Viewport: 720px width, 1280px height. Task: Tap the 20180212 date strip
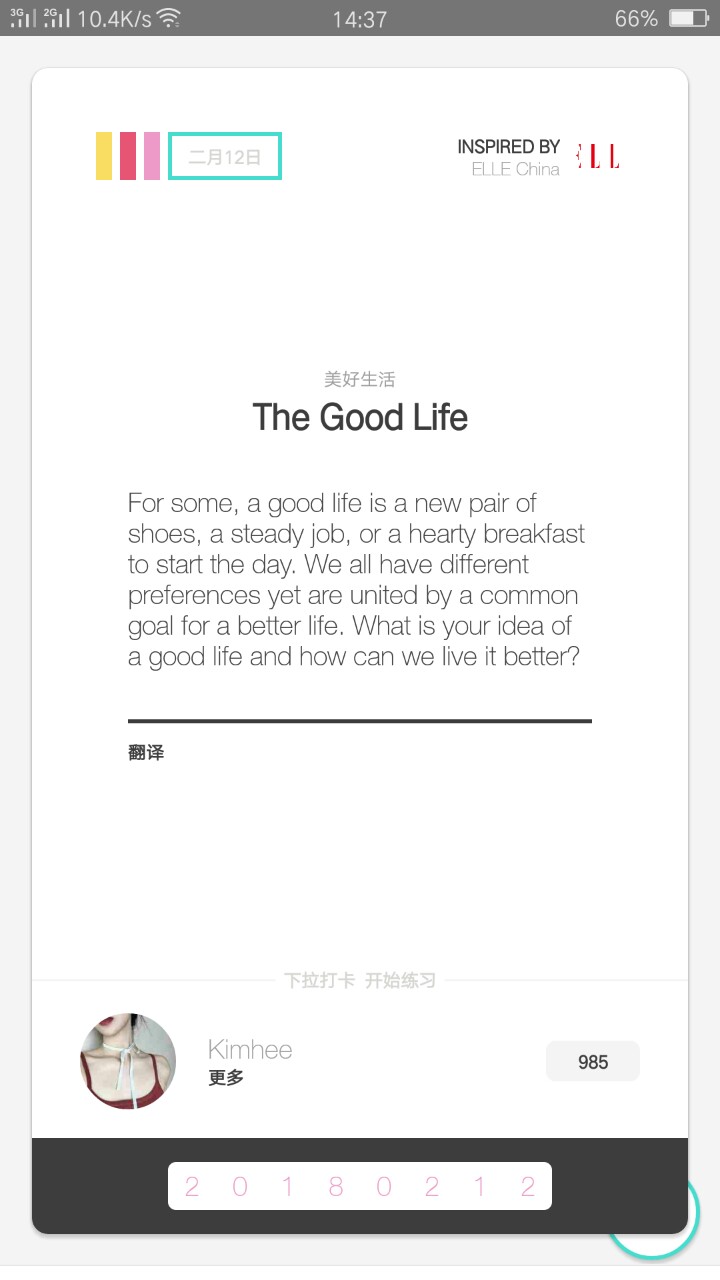point(360,1186)
